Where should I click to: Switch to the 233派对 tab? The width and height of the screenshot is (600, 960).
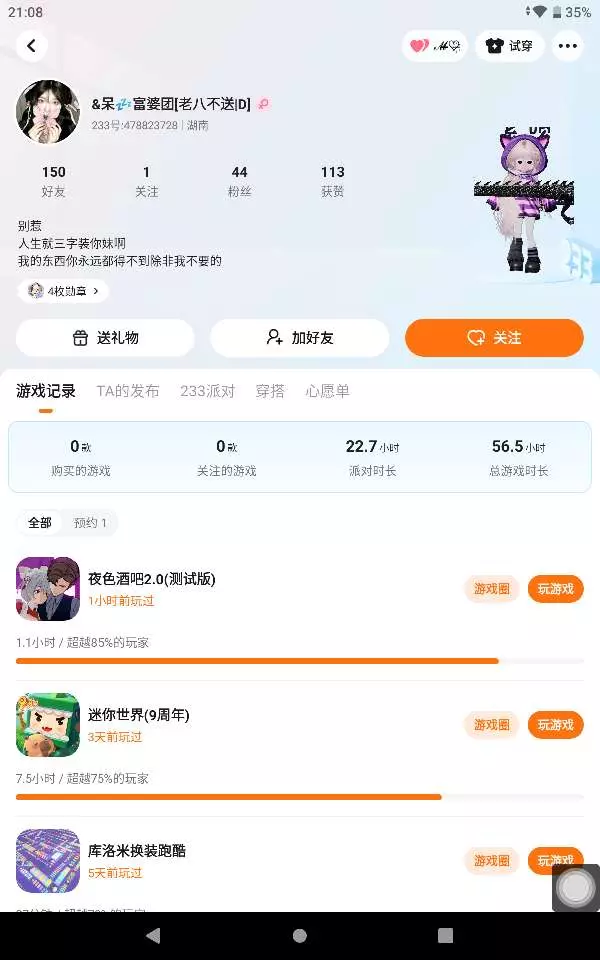point(208,391)
